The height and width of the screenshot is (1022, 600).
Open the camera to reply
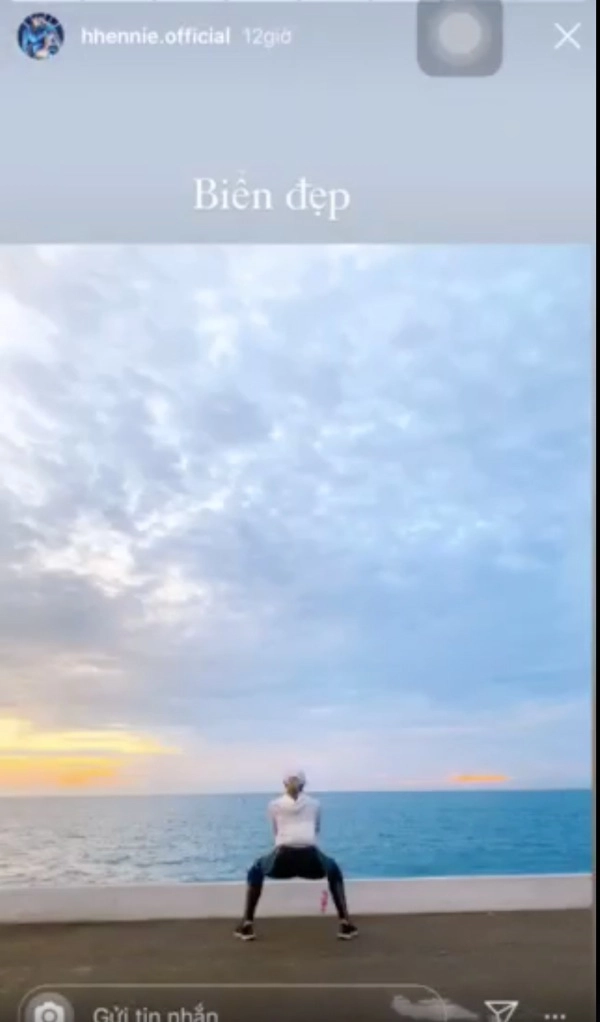point(47,1010)
